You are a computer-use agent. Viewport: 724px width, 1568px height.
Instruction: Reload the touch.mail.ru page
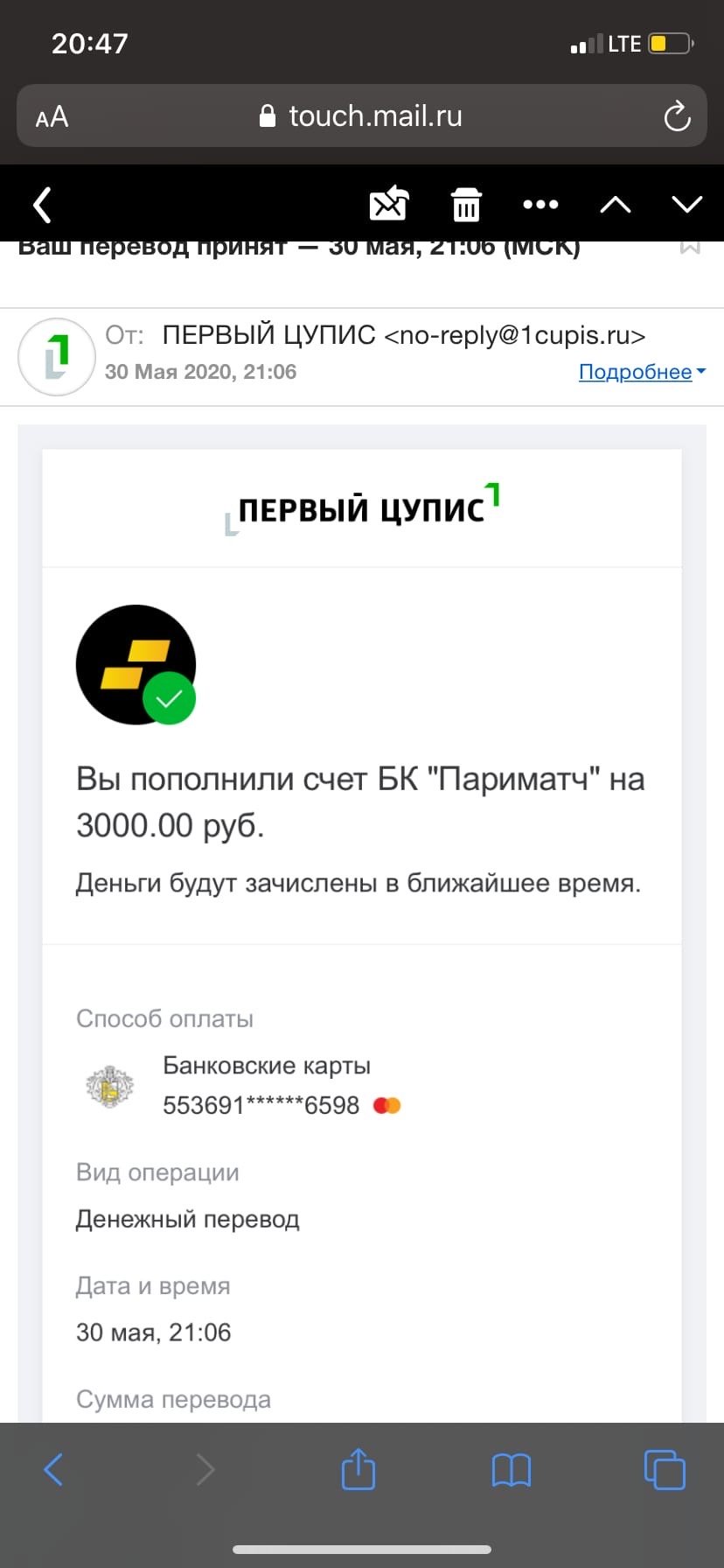click(x=677, y=116)
